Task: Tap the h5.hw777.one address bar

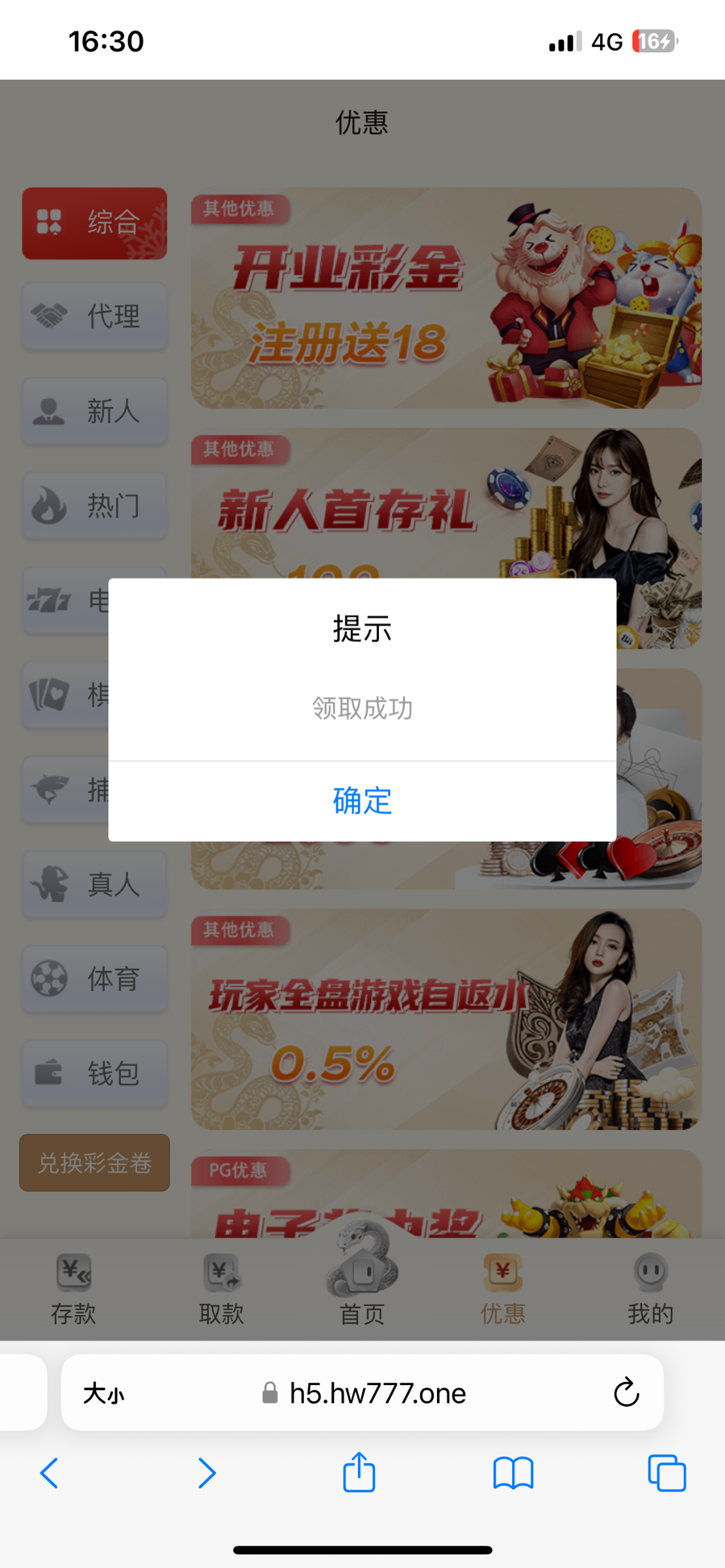Action: tap(378, 1394)
